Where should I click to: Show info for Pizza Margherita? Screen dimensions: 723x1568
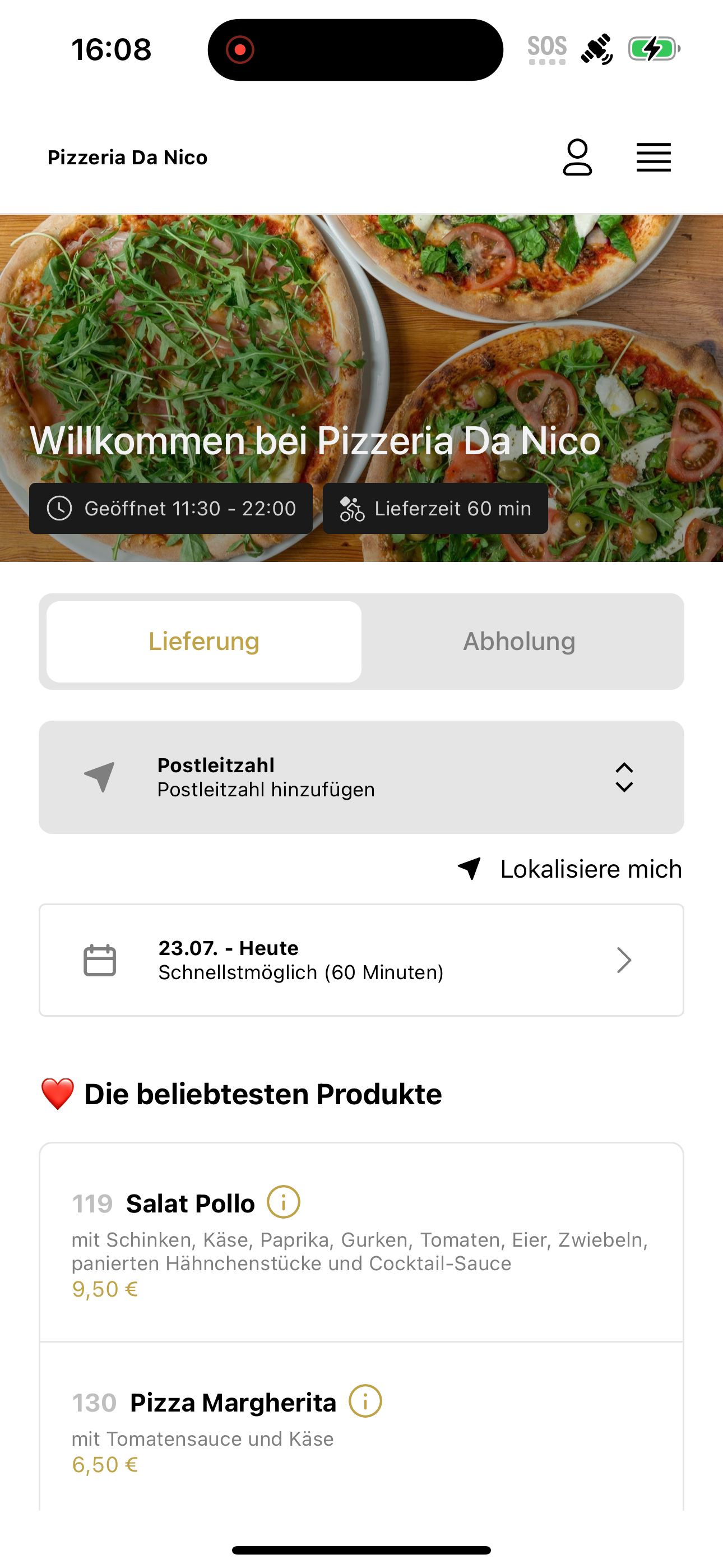tap(365, 1401)
